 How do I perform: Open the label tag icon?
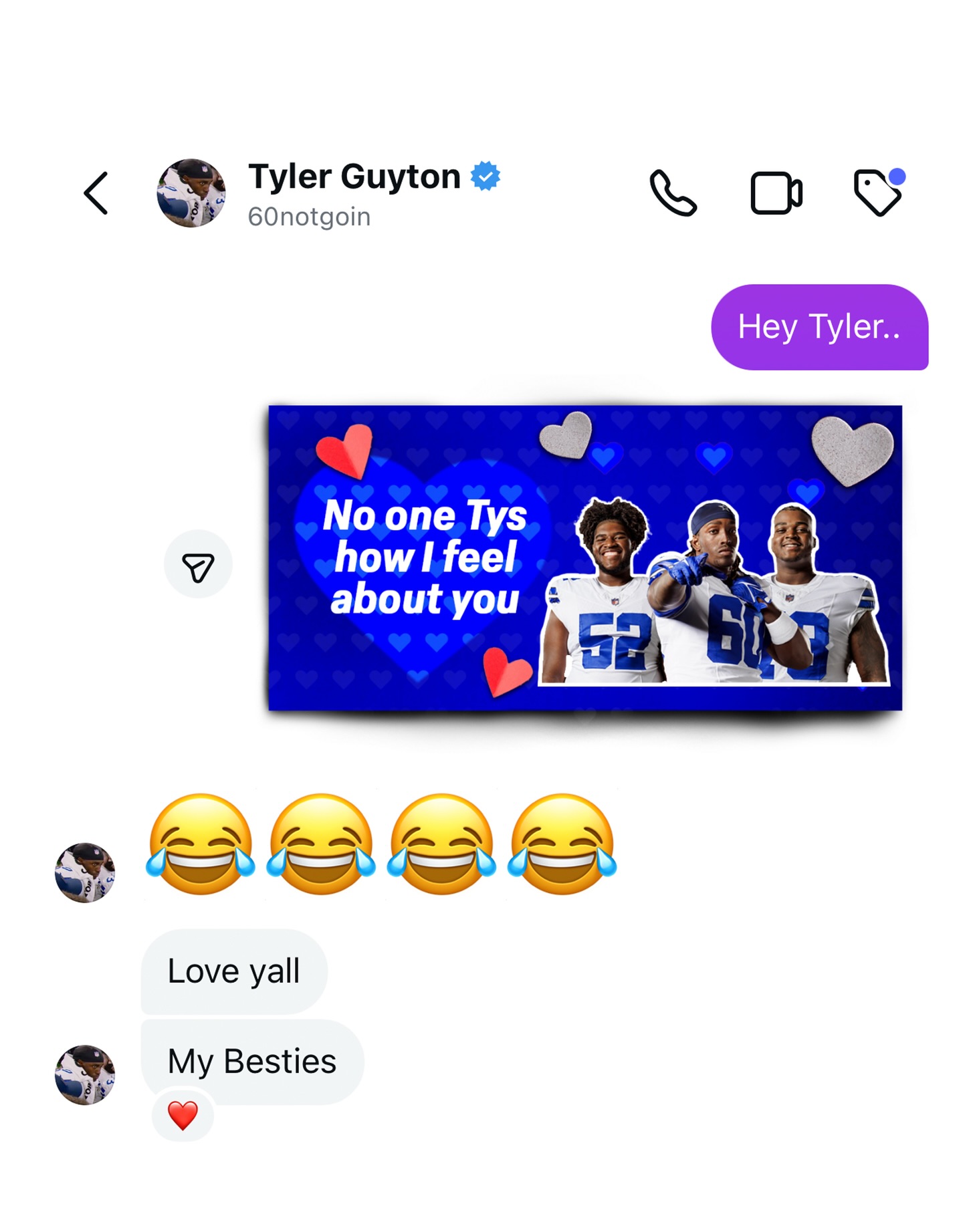(877, 193)
